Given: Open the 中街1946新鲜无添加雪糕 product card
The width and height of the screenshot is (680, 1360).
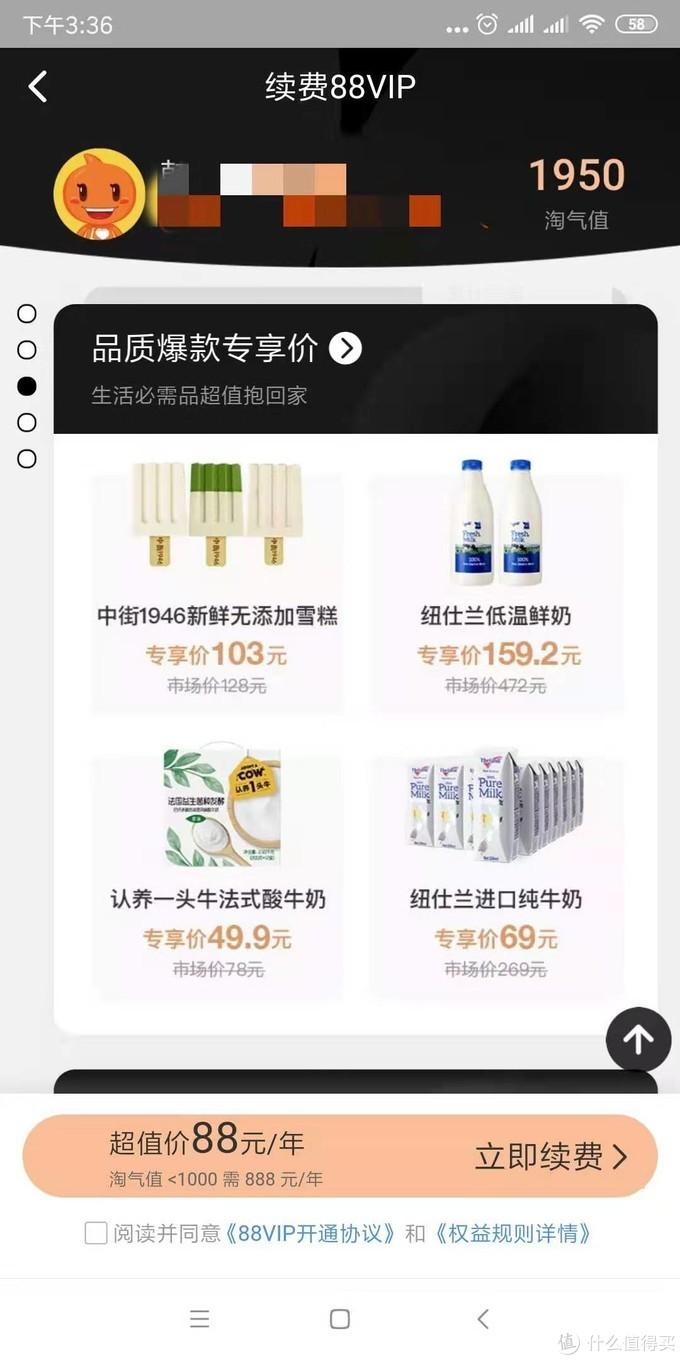Looking at the screenshot, I should [217, 590].
